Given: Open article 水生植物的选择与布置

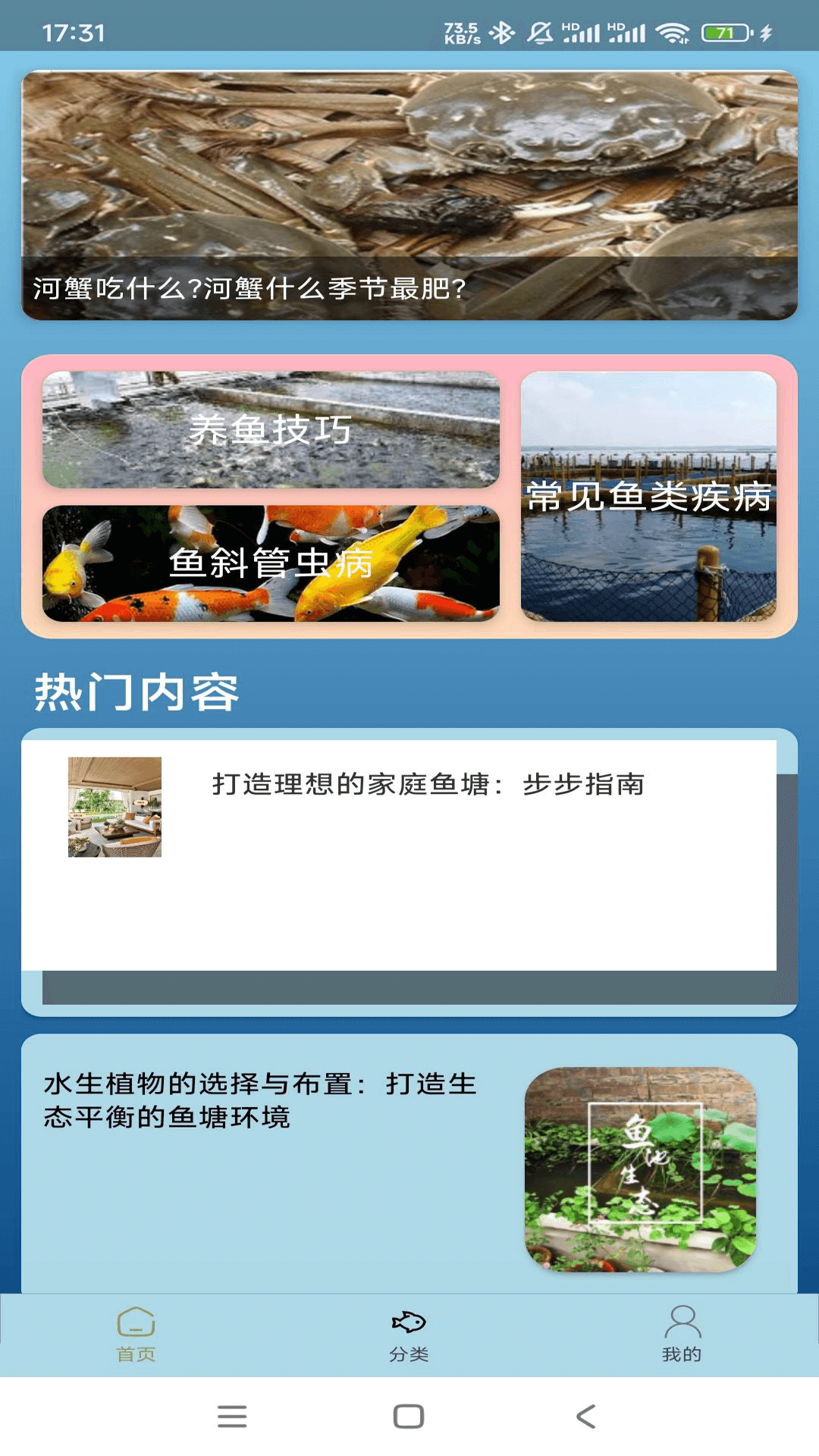Looking at the screenshot, I should tap(409, 1165).
